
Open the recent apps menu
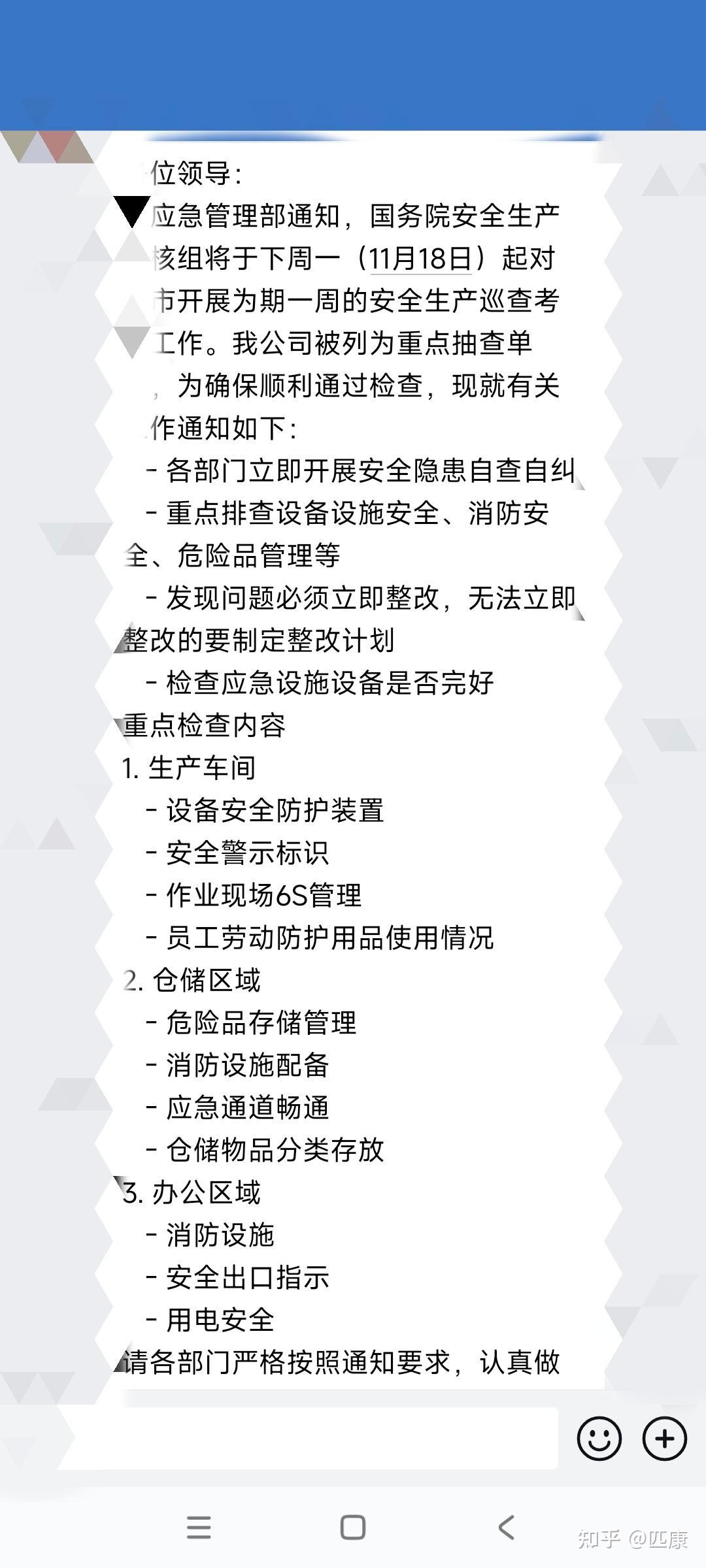click(199, 1527)
